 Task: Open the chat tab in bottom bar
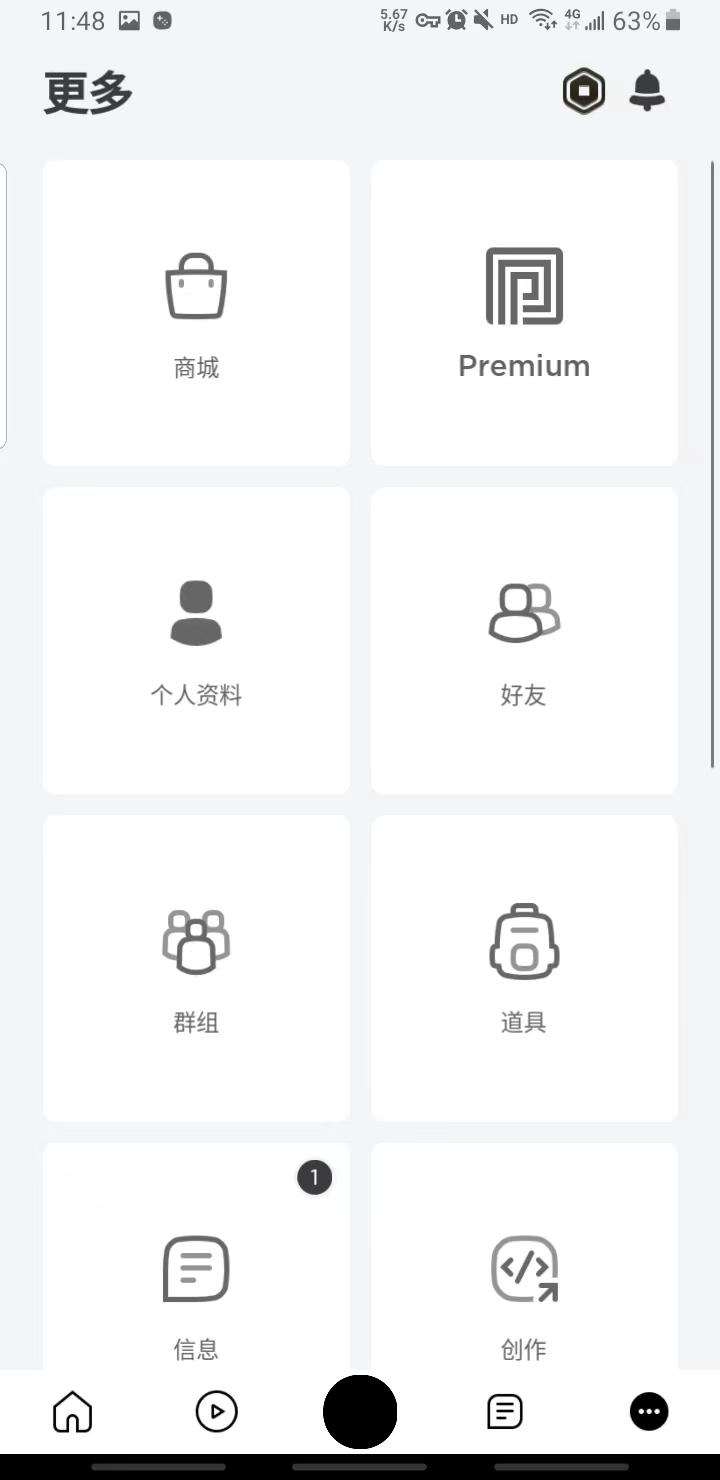tap(504, 1411)
